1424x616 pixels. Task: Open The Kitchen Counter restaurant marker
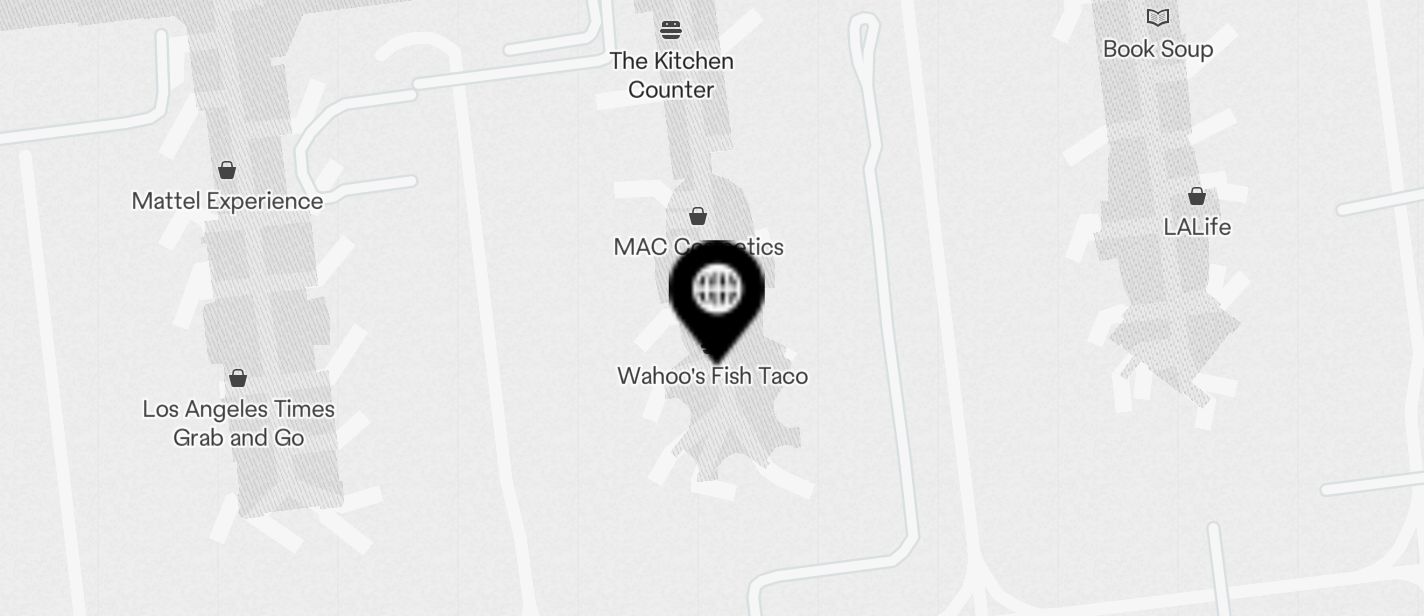(x=671, y=30)
